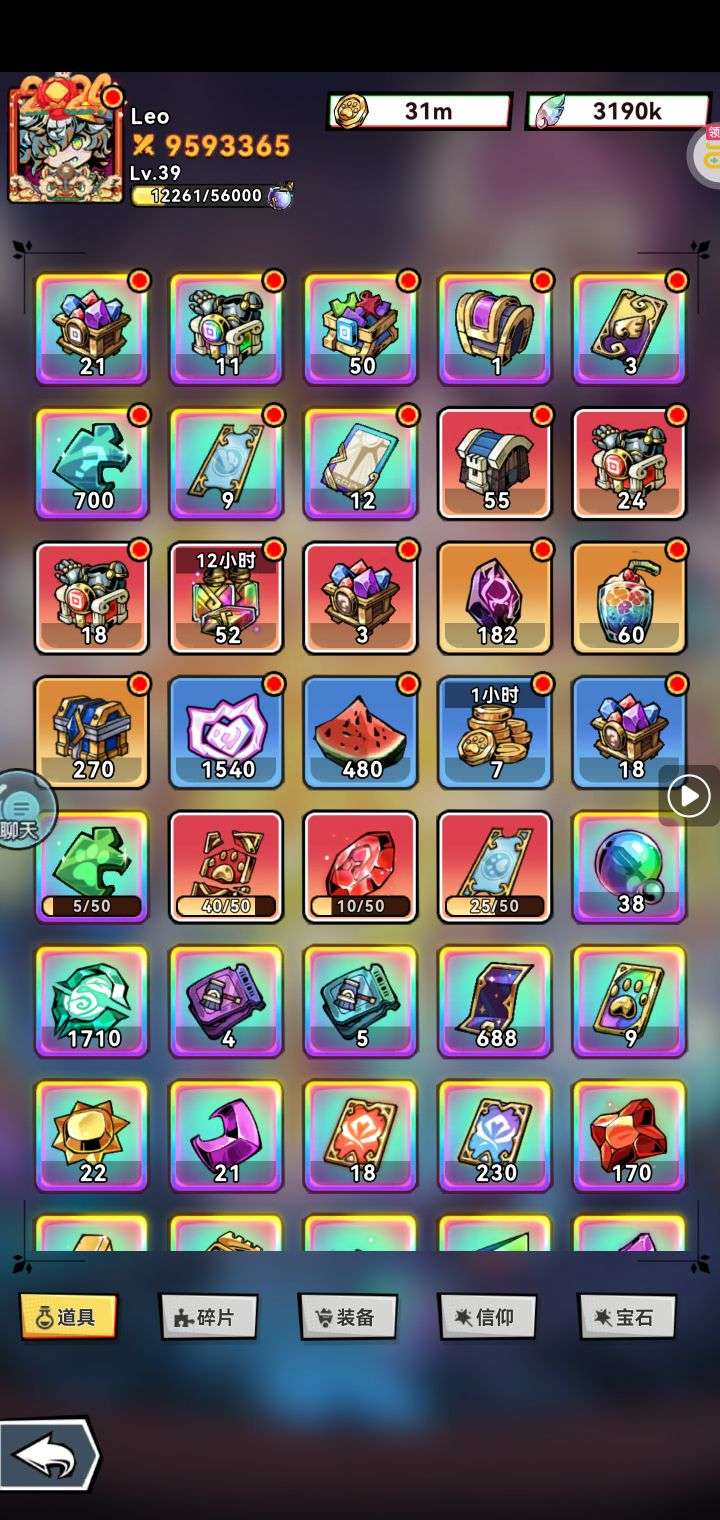This screenshot has height=1520, width=720.
Task: Open Leo's profile avatar
Action: 66,140
